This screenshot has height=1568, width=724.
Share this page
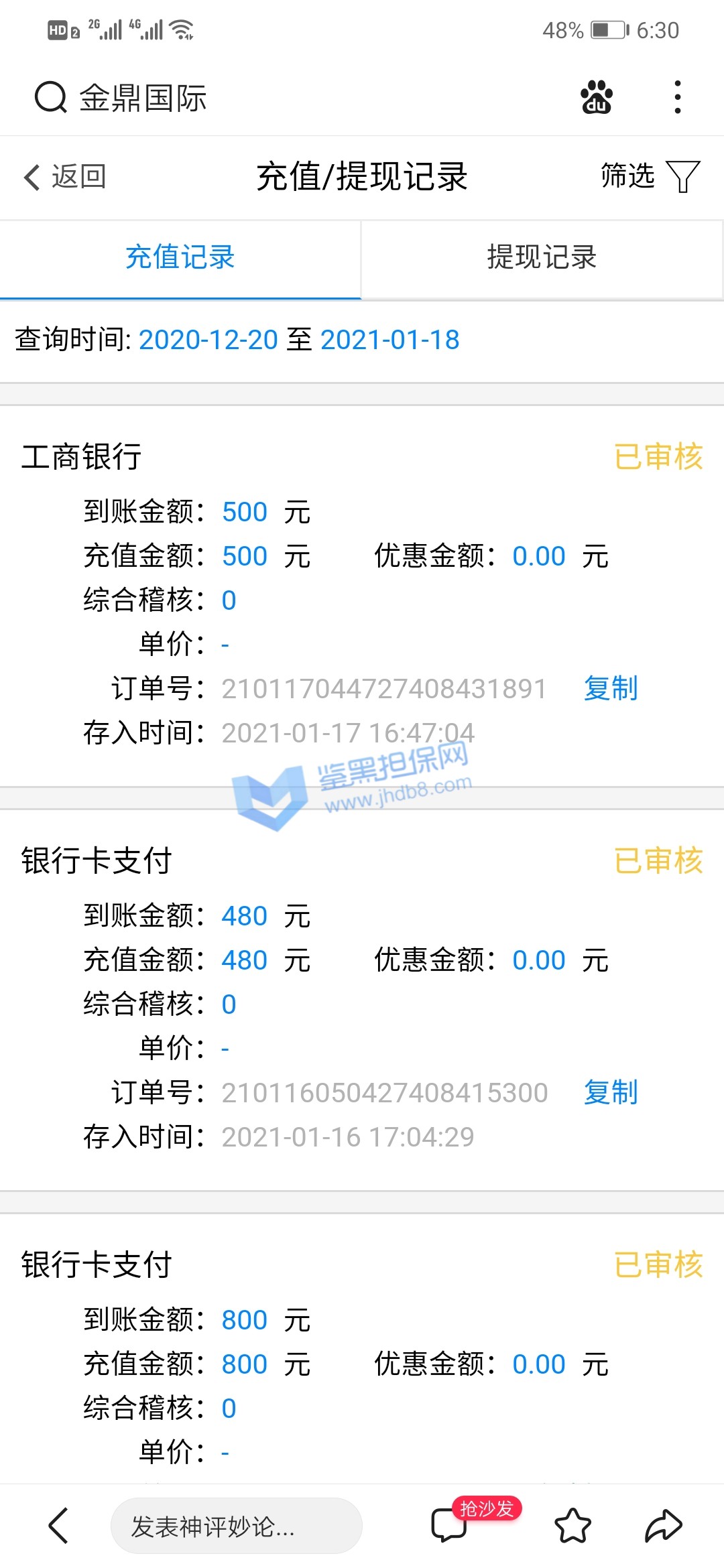coord(663,1526)
